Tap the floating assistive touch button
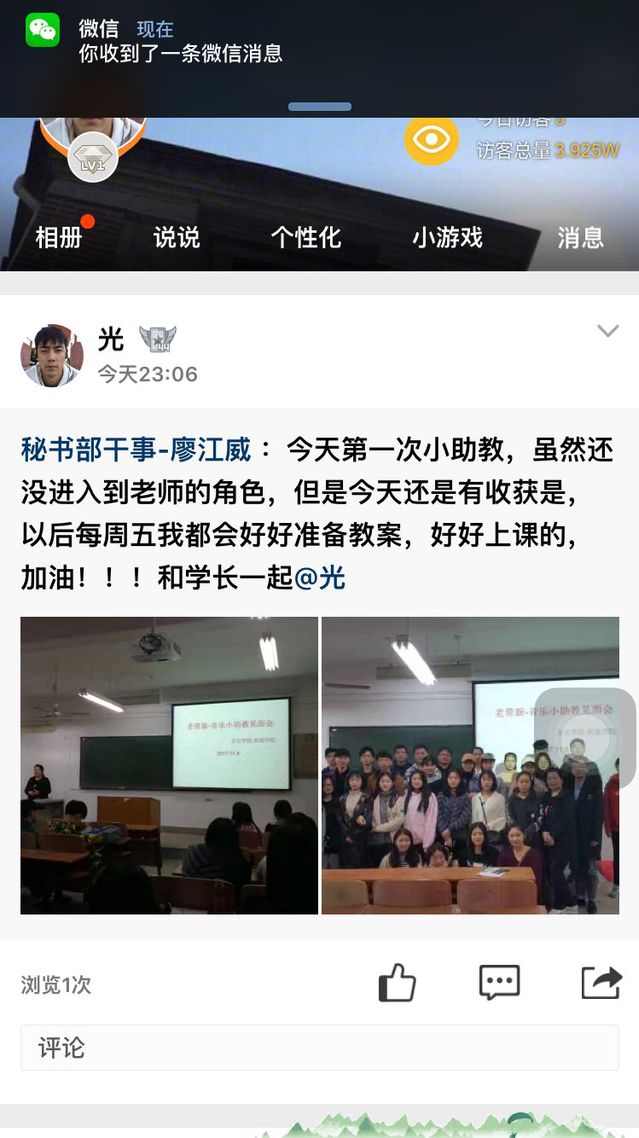Screen dimensions: 639x1138 click(x=585, y=738)
